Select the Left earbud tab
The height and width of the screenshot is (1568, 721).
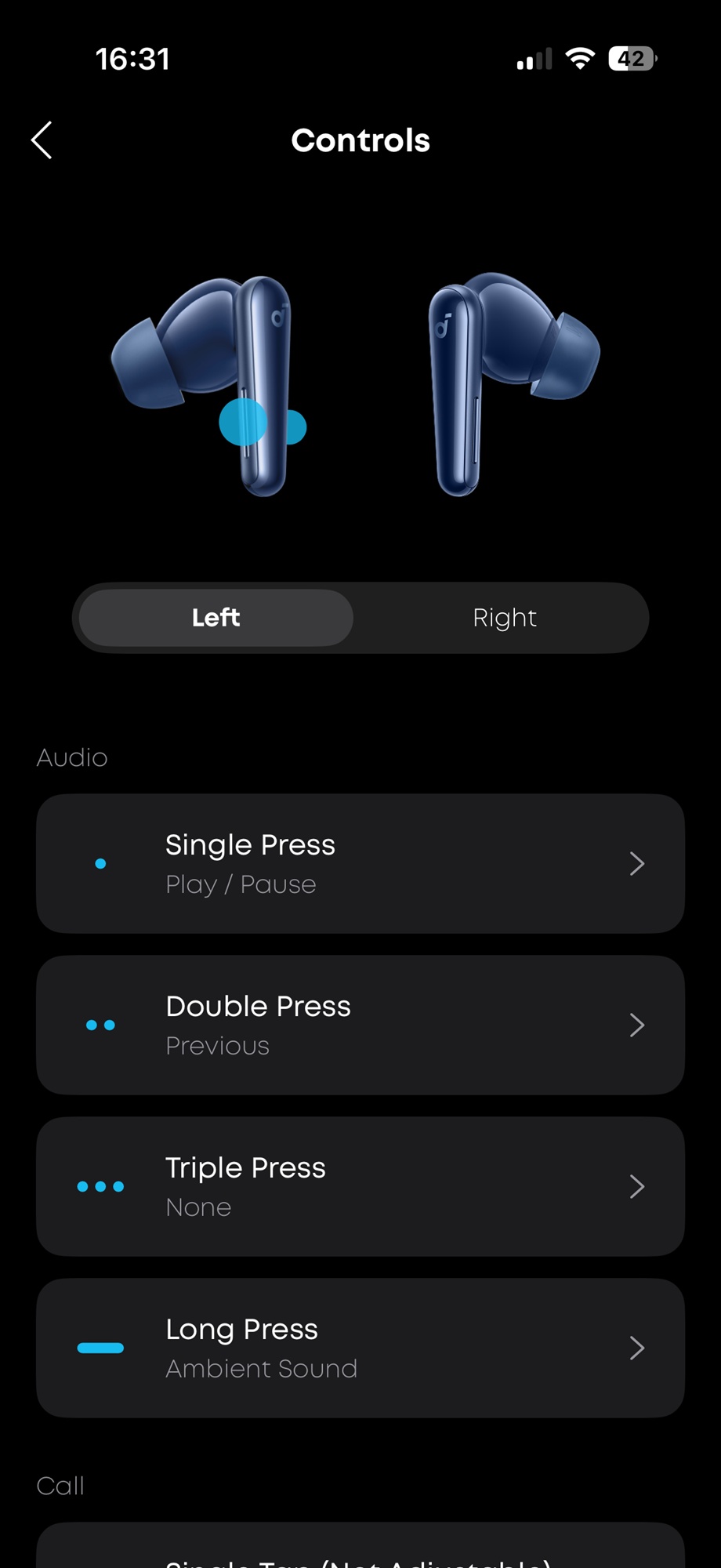pos(216,618)
